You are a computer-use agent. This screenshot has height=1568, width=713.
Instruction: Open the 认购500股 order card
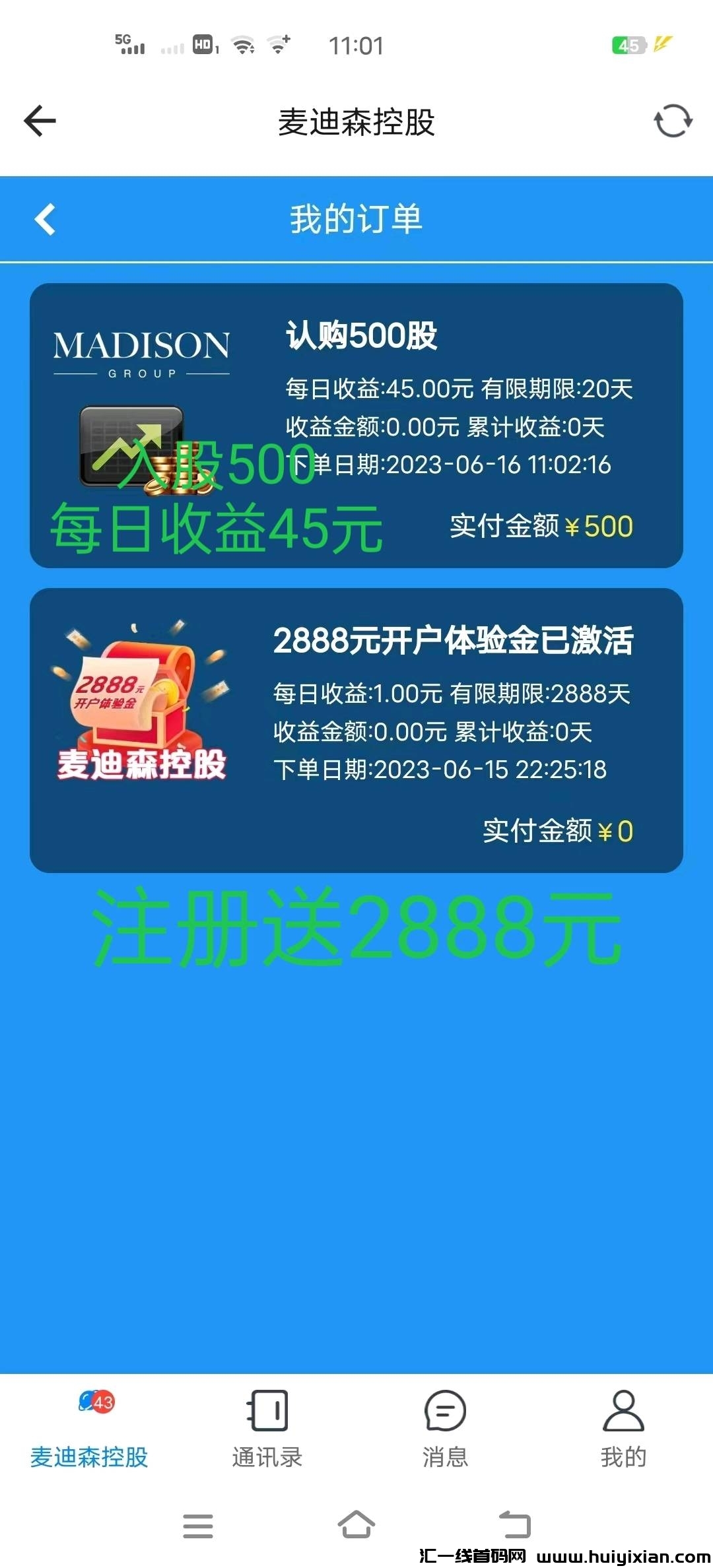coord(356,422)
